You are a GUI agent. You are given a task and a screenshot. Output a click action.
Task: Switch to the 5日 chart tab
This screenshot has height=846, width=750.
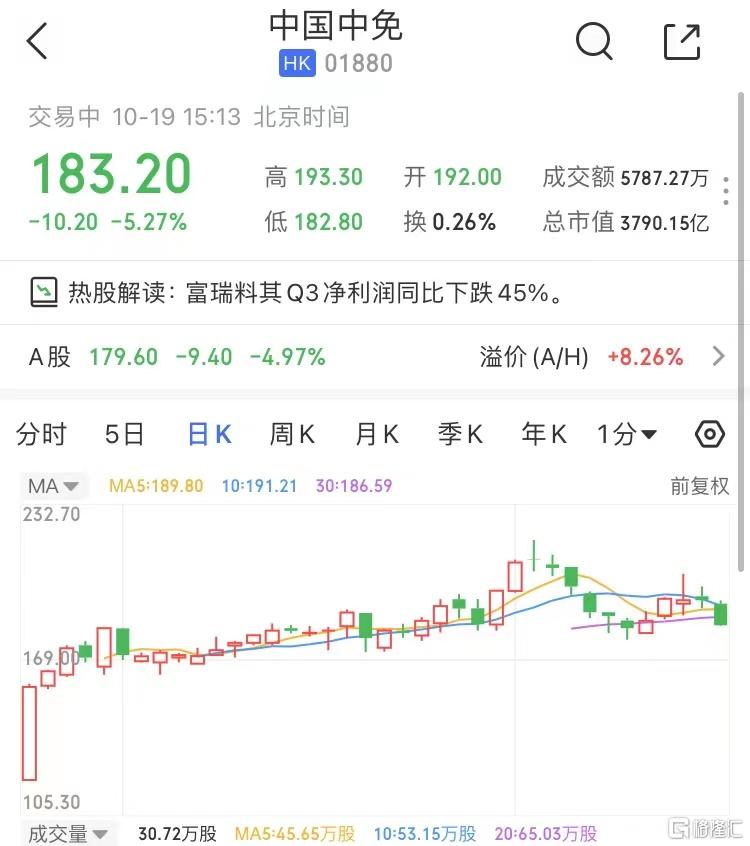(125, 434)
